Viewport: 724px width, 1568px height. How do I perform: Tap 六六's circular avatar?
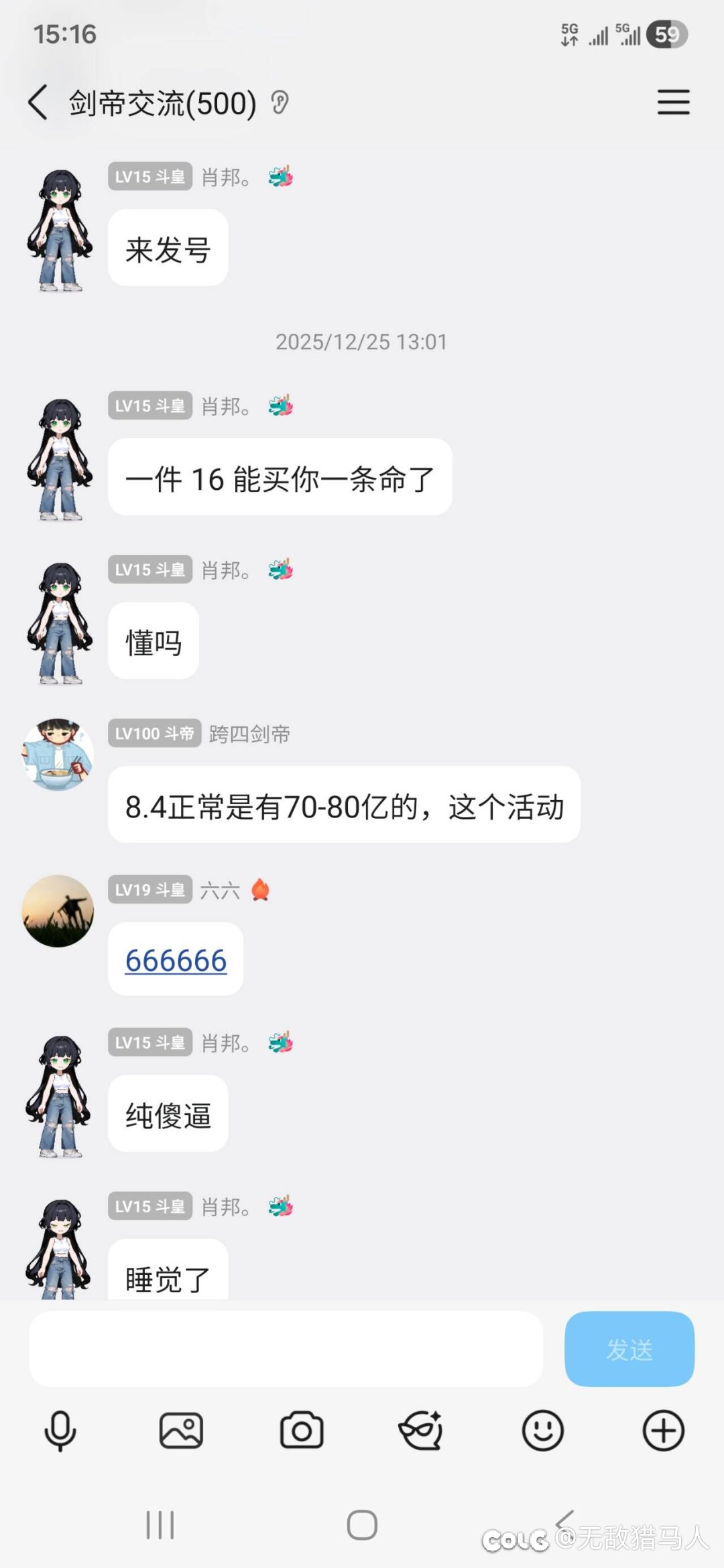(59, 911)
